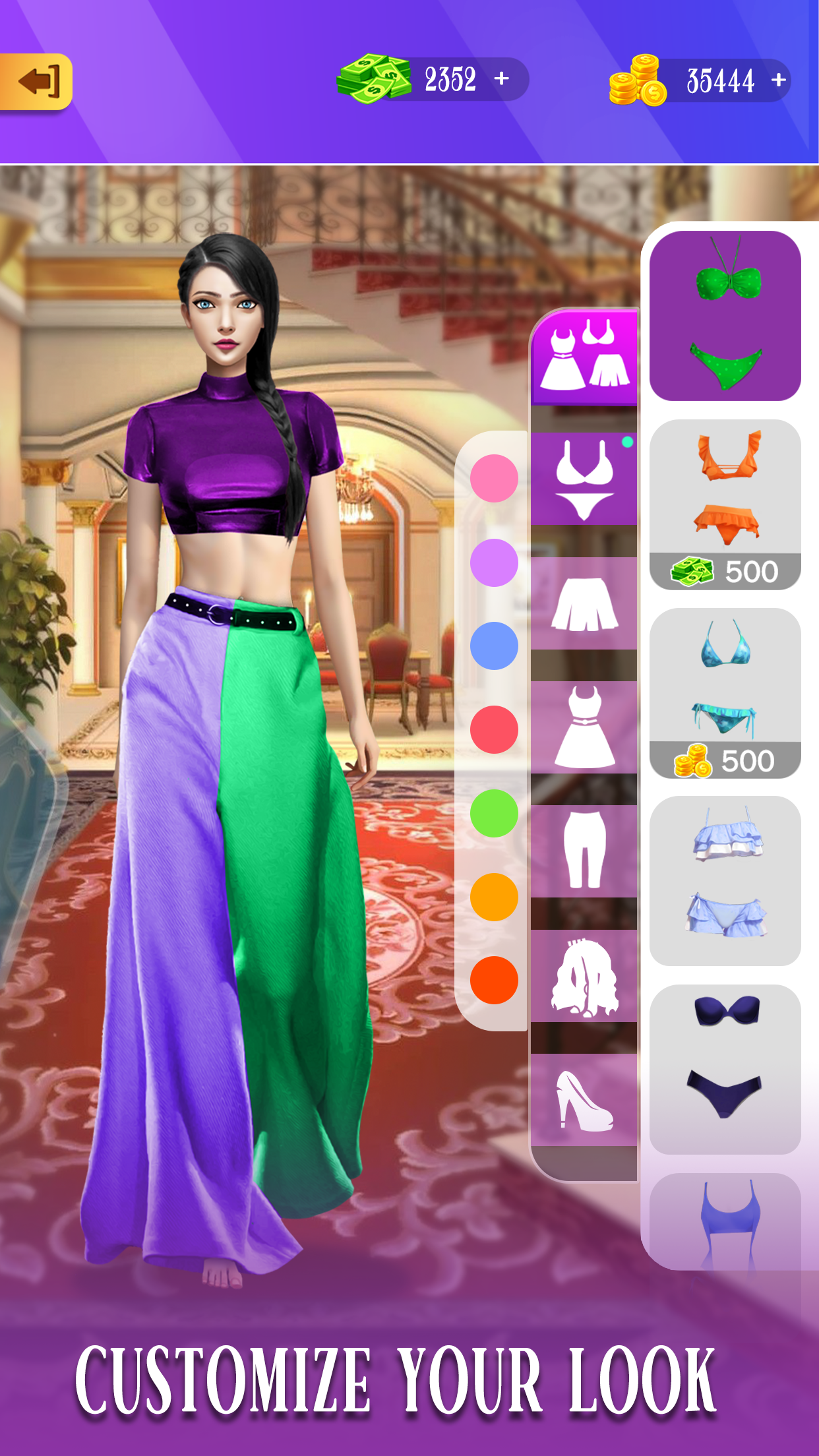Image resolution: width=819 pixels, height=1456 pixels.
Task: Select the light blue ruffled bikini
Action: pos(725,881)
